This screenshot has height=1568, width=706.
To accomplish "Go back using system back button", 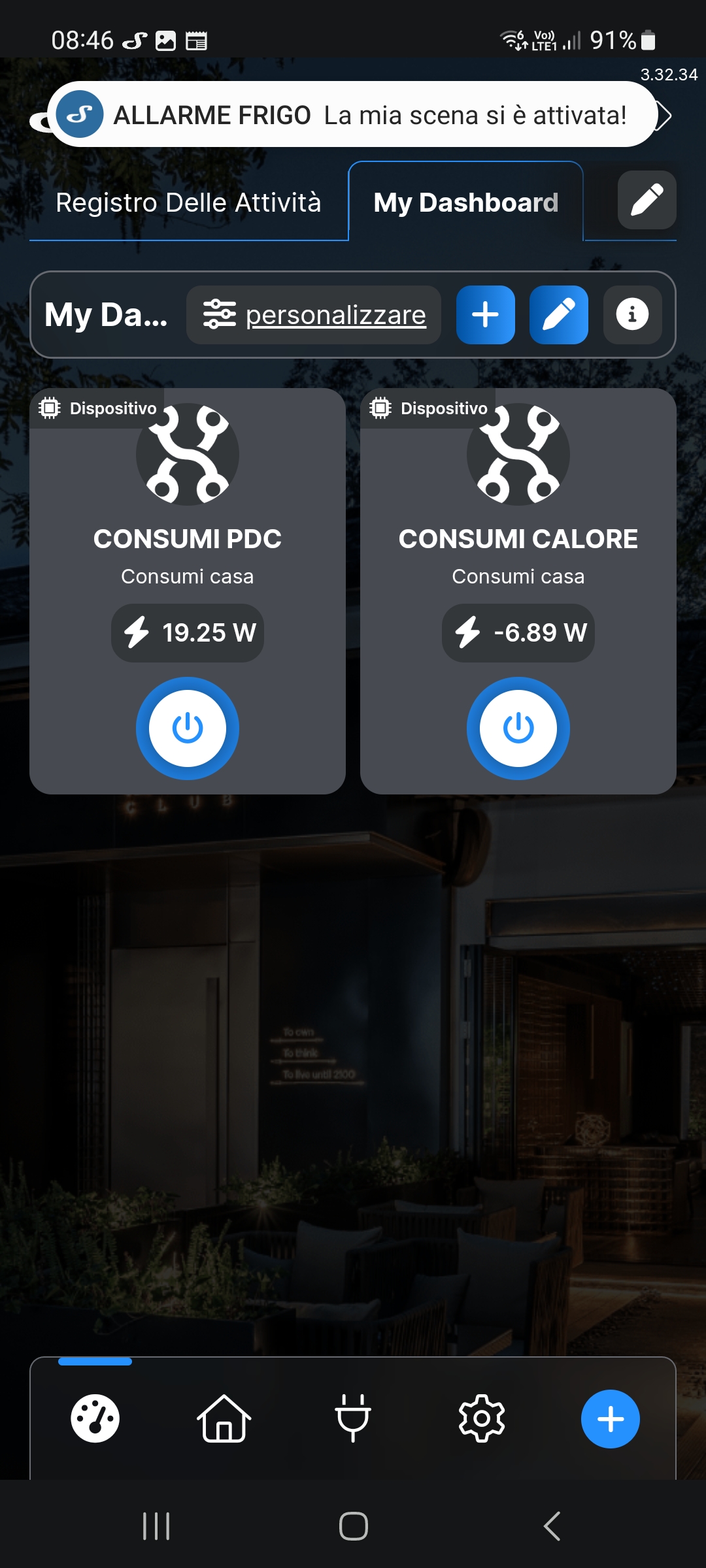I will click(551, 1526).
